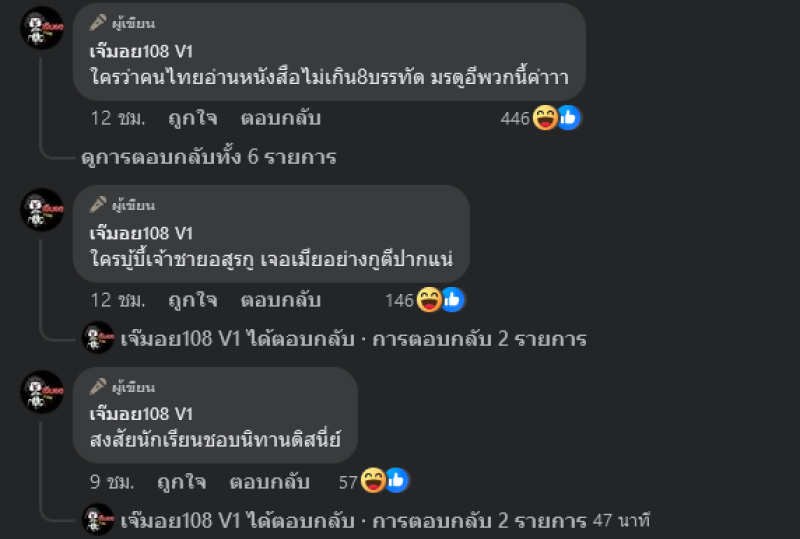Image resolution: width=800 pixels, height=539 pixels.
Task: Expand all 6 replies
Action: pyautogui.click(x=208, y=157)
